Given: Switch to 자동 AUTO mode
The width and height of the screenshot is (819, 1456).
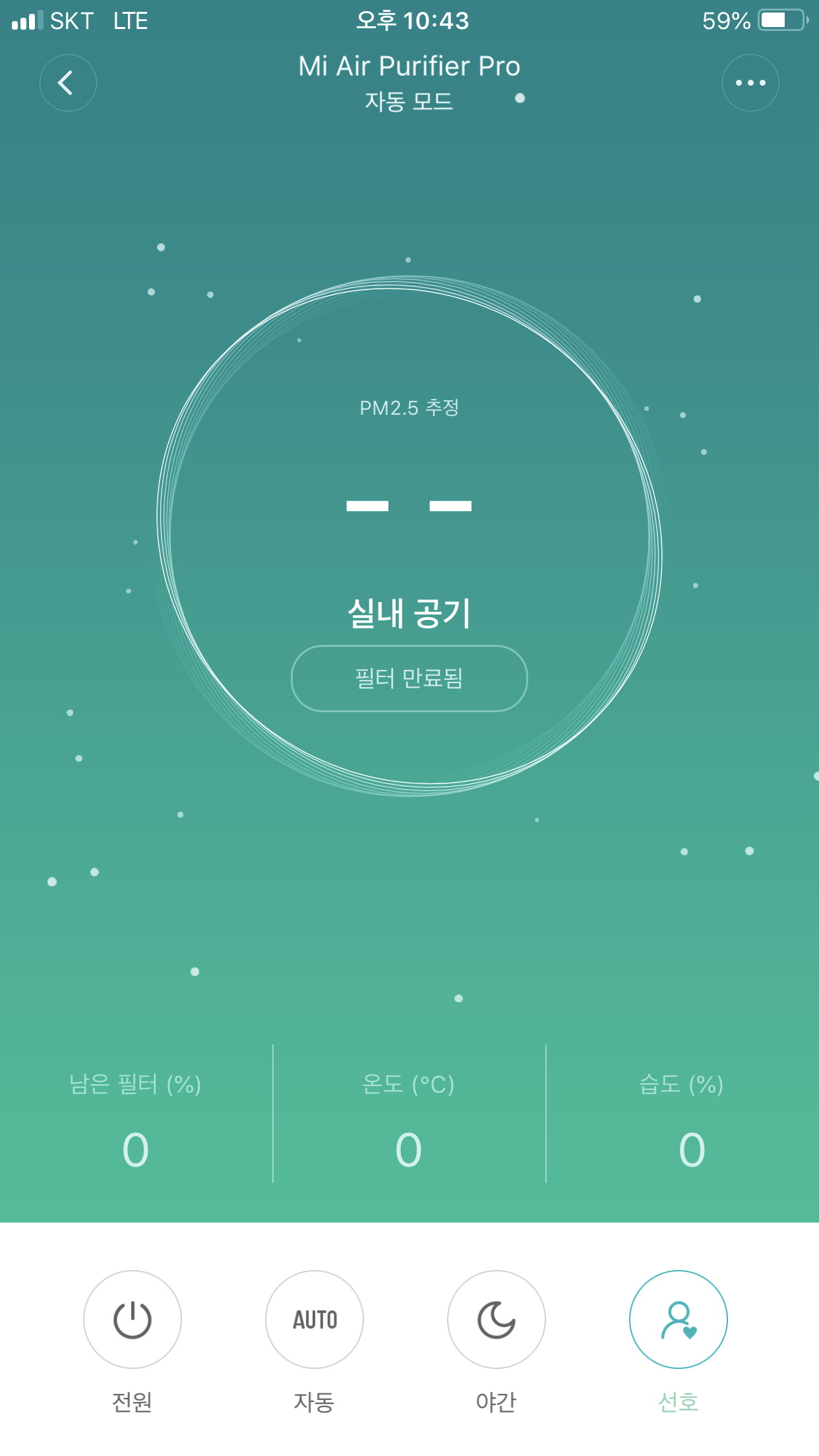Looking at the screenshot, I should (x=315, y=1319).
